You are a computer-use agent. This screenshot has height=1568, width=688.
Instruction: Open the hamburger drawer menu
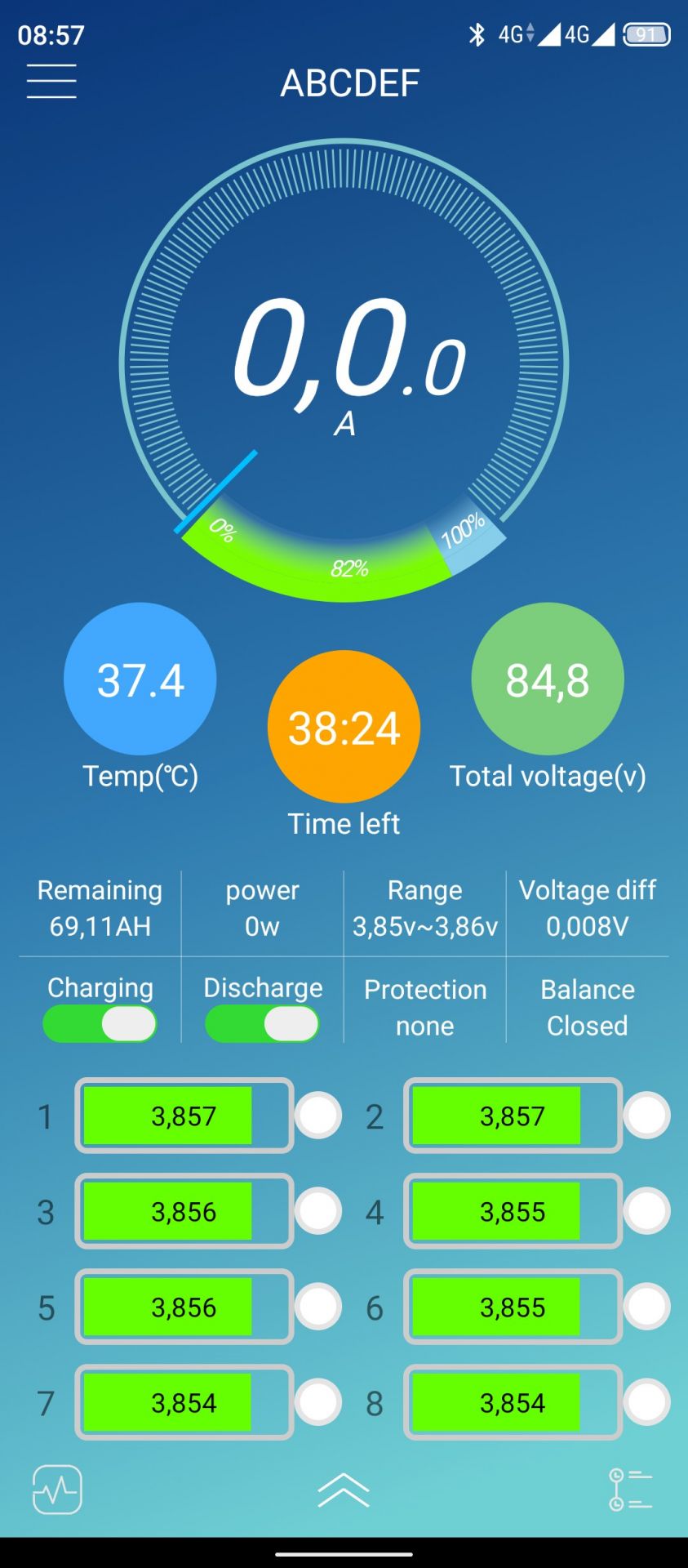[x=51, y=82]
